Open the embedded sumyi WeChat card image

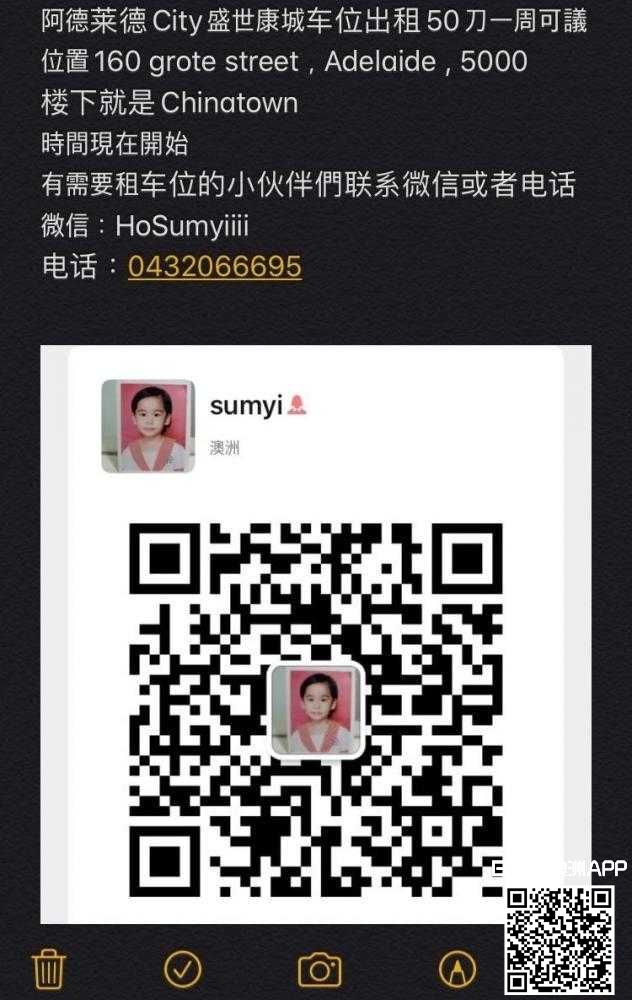tap(315, 633)
